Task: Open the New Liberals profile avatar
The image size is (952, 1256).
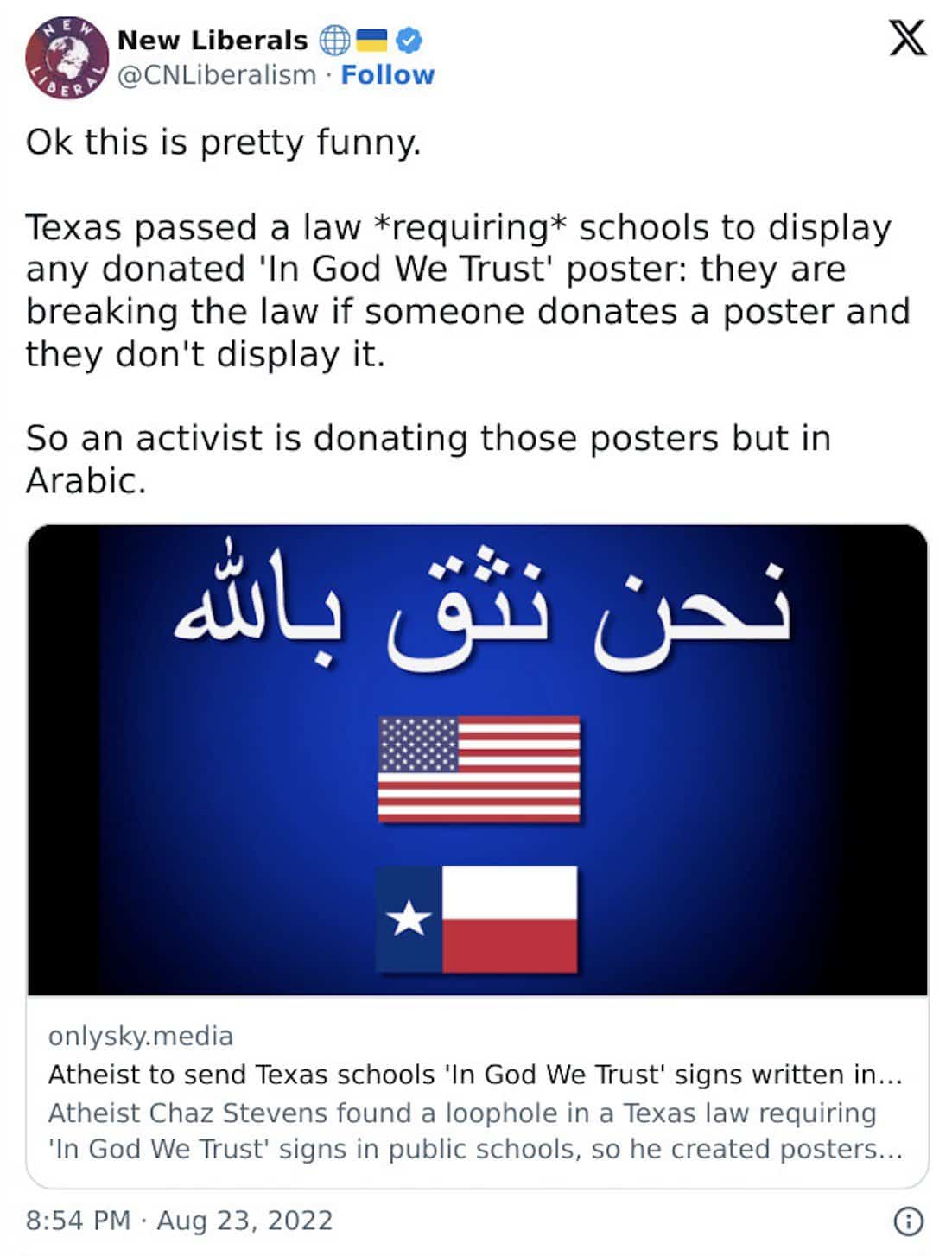Action: [67, 58]
